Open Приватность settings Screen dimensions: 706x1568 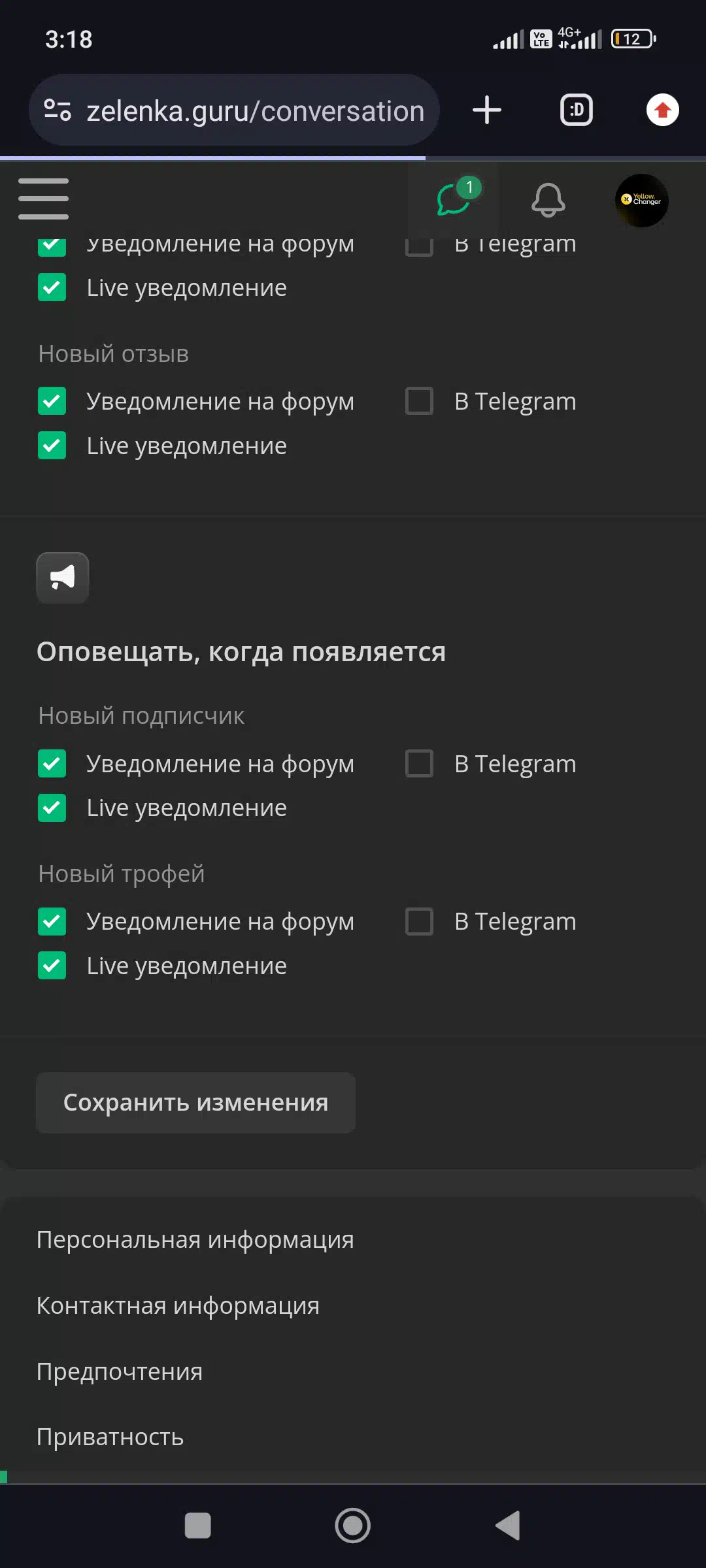[x=110, y=1437]
